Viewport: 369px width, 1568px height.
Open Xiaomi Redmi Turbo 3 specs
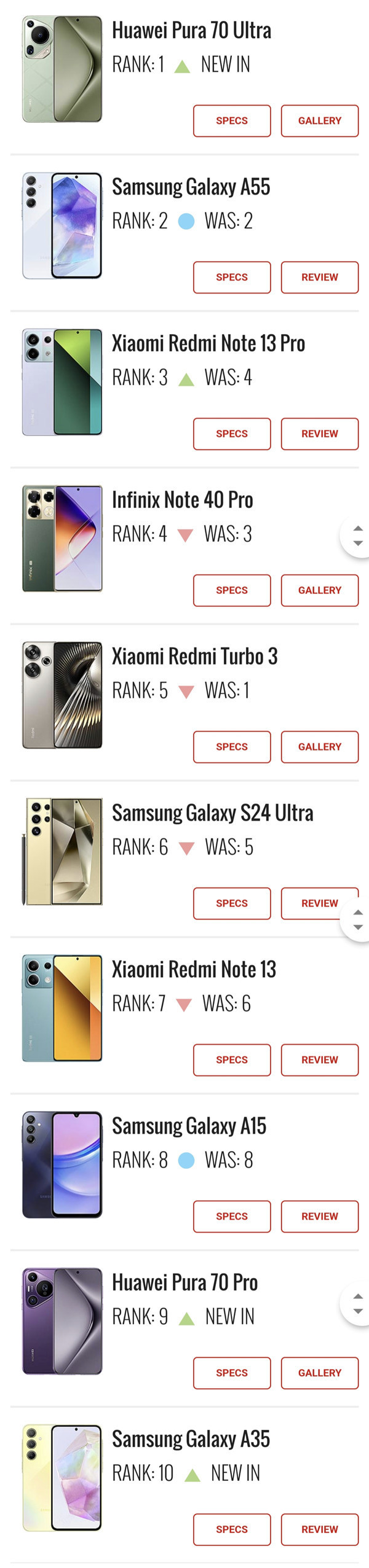pos(232,747)
